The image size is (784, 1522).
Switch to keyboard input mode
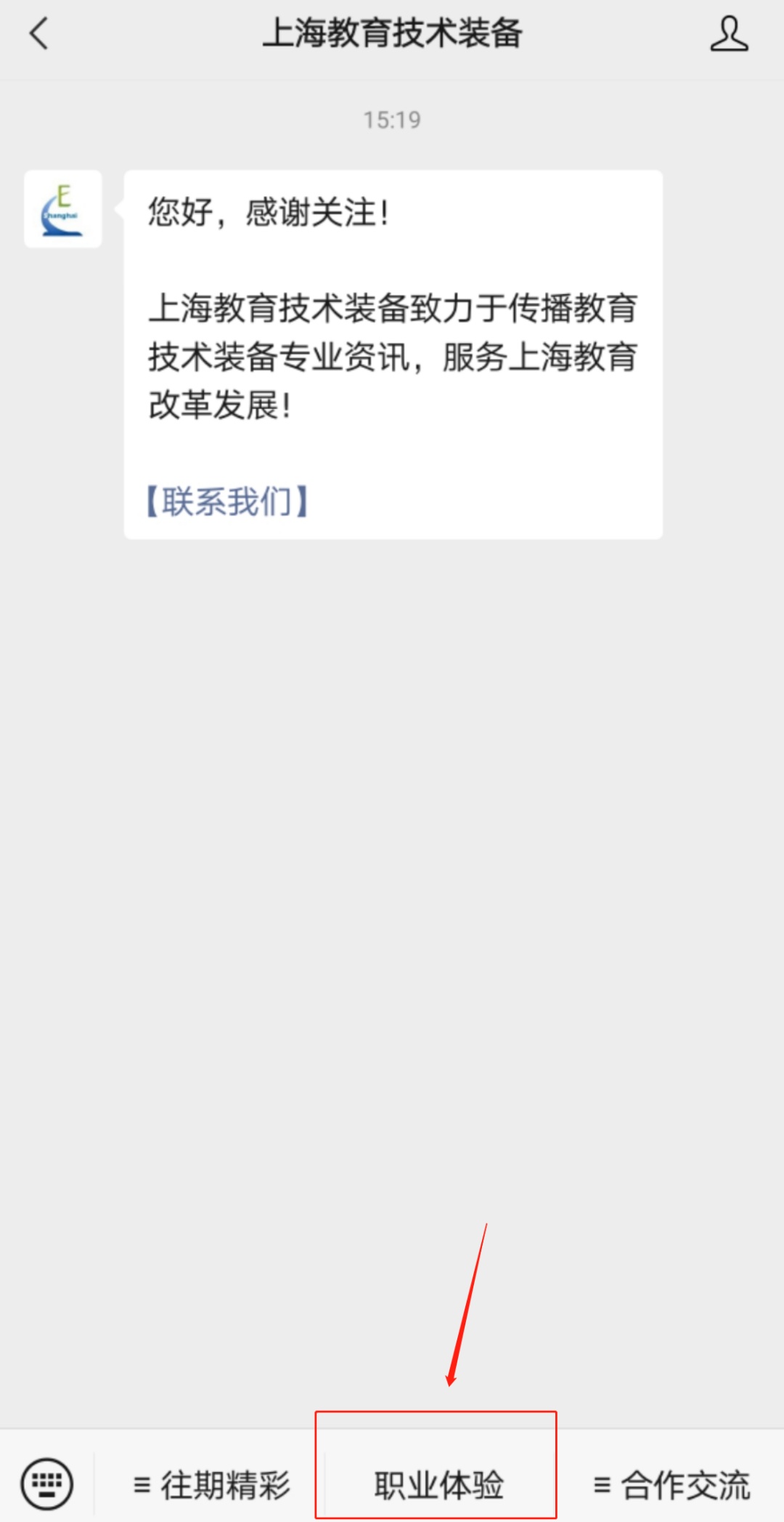click(47, 1483)
